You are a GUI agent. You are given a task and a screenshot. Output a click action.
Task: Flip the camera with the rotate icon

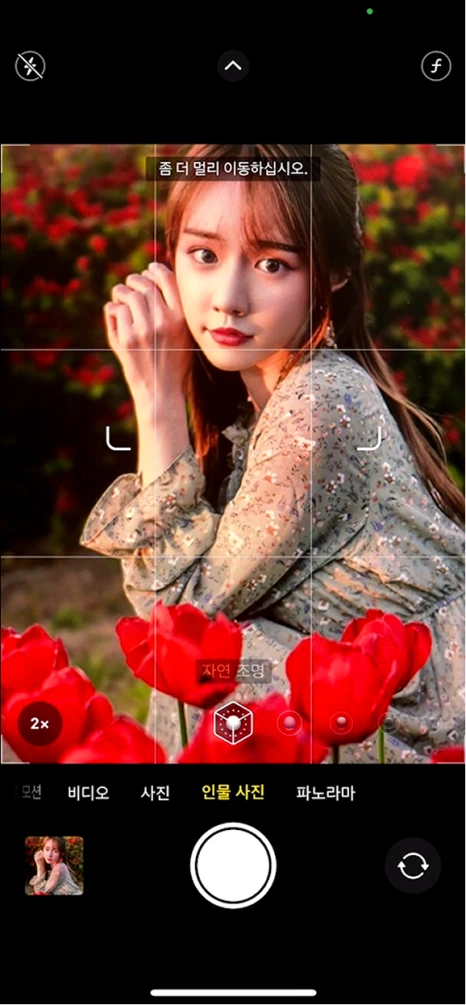[413, 866]
